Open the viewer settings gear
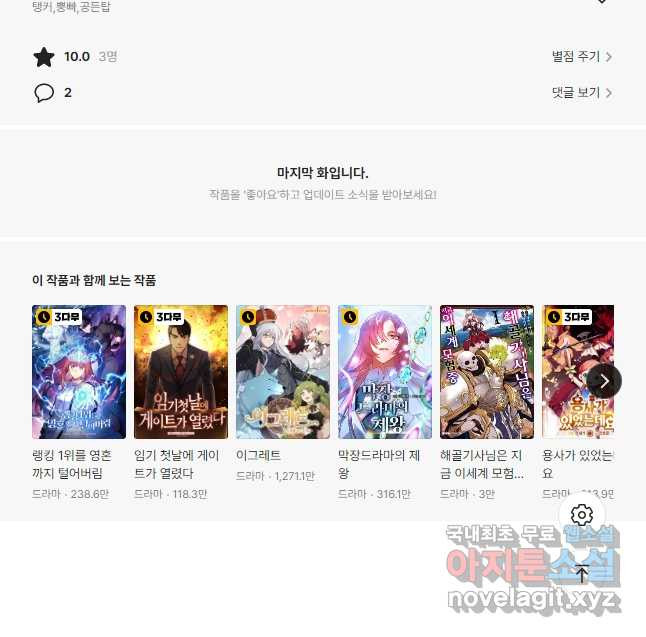Viewport: 646px width, 637px height. tap(582, 515)
